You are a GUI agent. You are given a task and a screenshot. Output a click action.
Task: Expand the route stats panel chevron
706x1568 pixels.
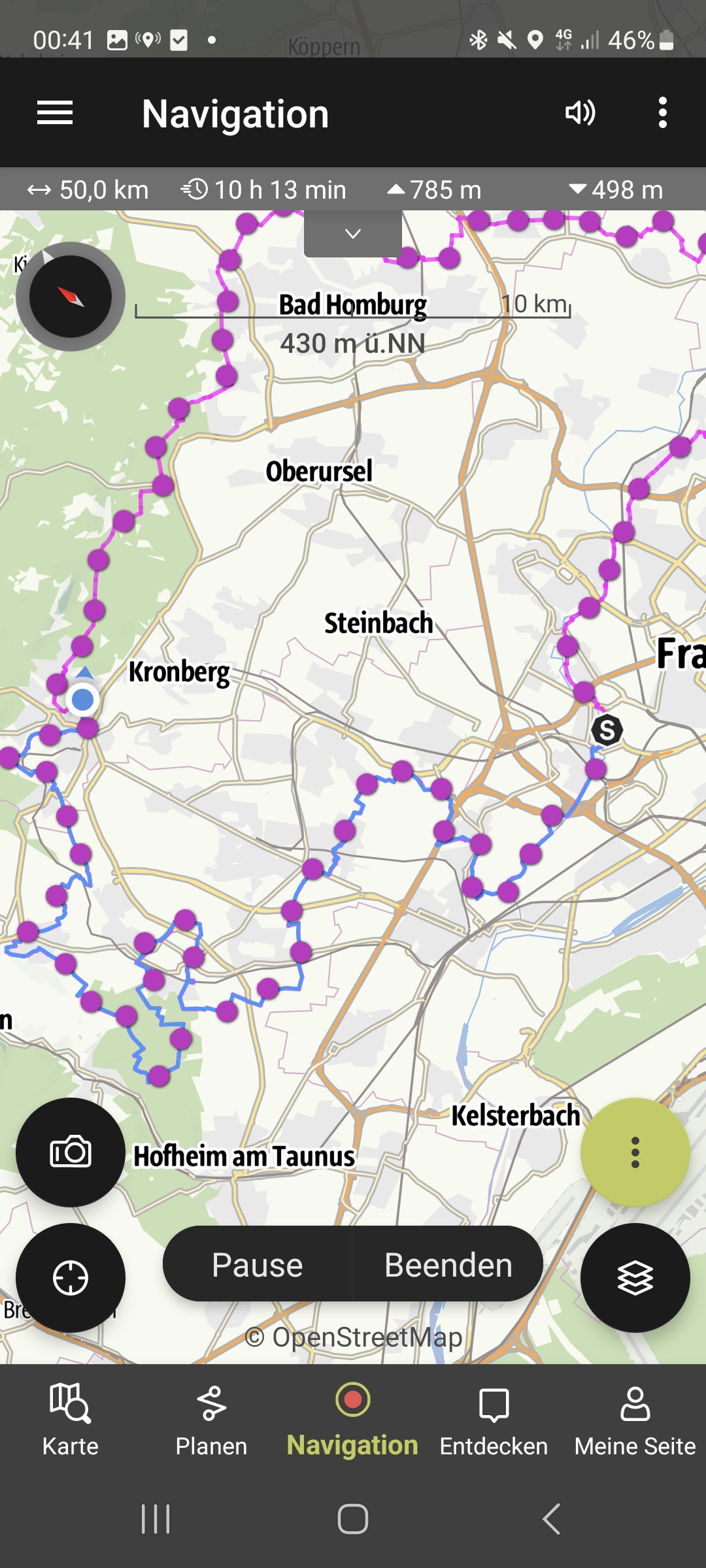pyautogui.click(x=353, y=234)
